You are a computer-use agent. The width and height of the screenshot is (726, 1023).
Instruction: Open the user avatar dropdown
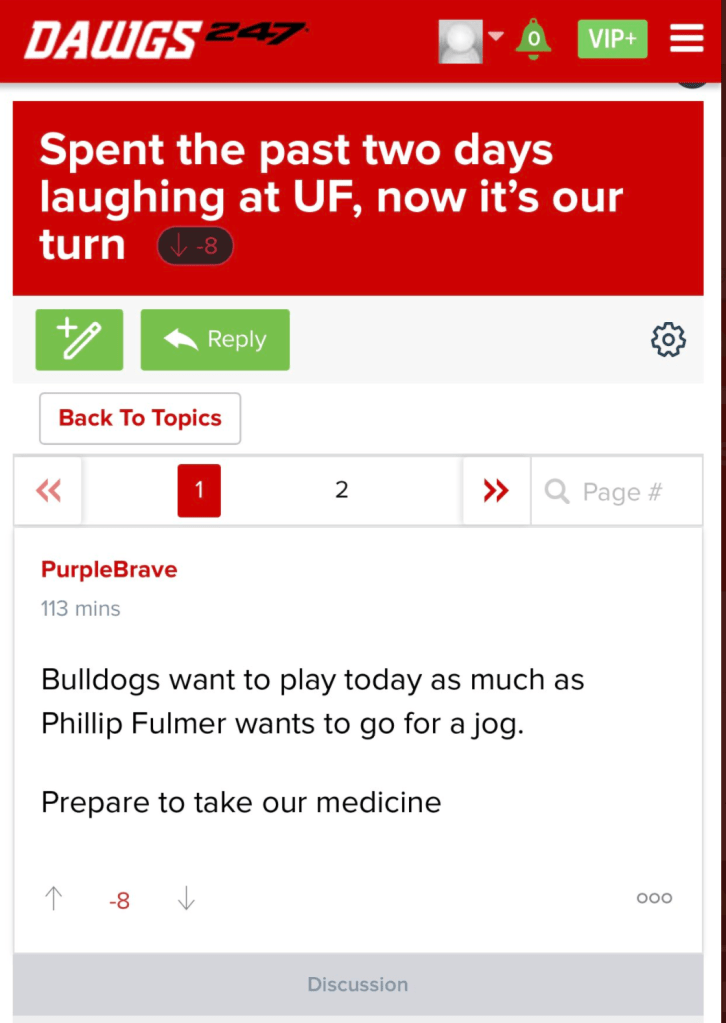472,40
